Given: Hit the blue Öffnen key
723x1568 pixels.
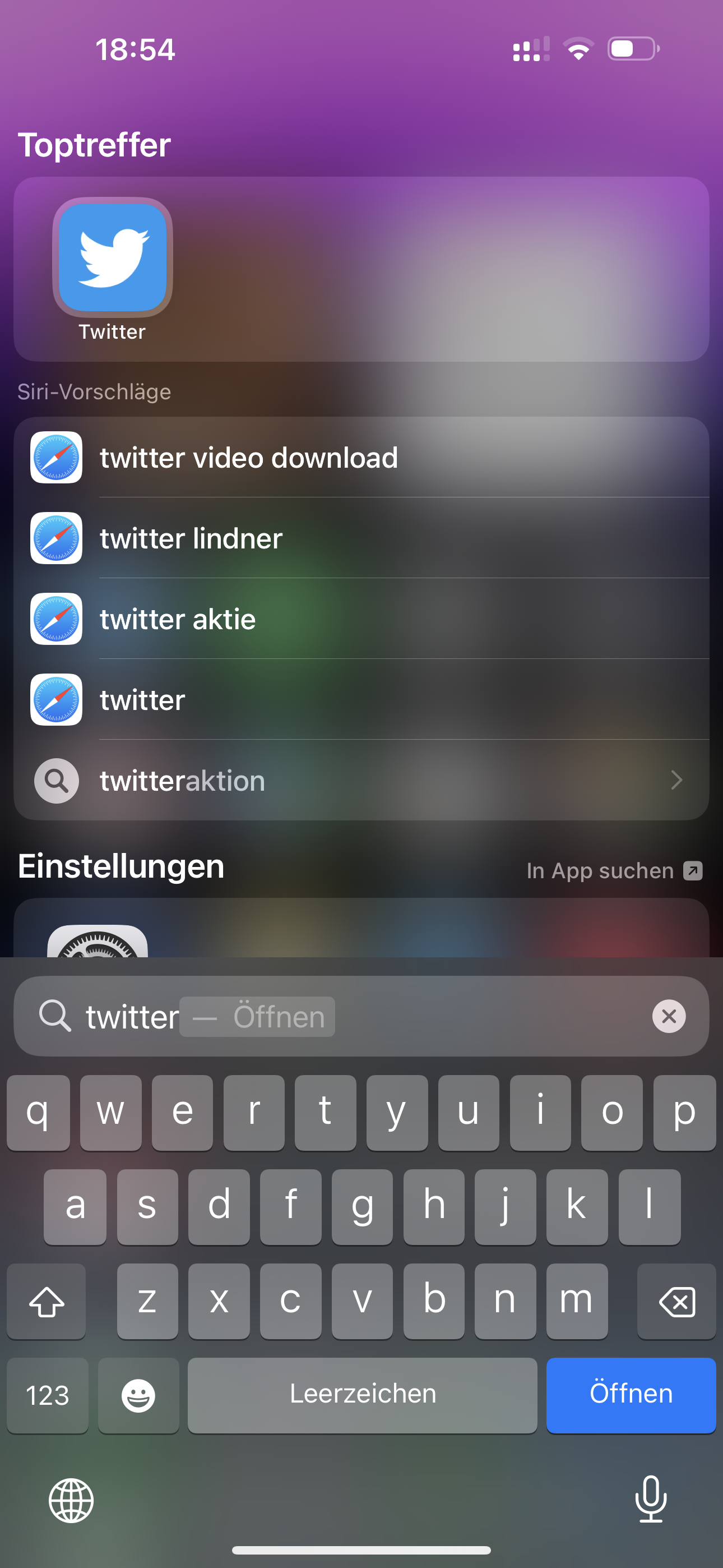Looking at the screenshot, I should (x=631, y=1394).
